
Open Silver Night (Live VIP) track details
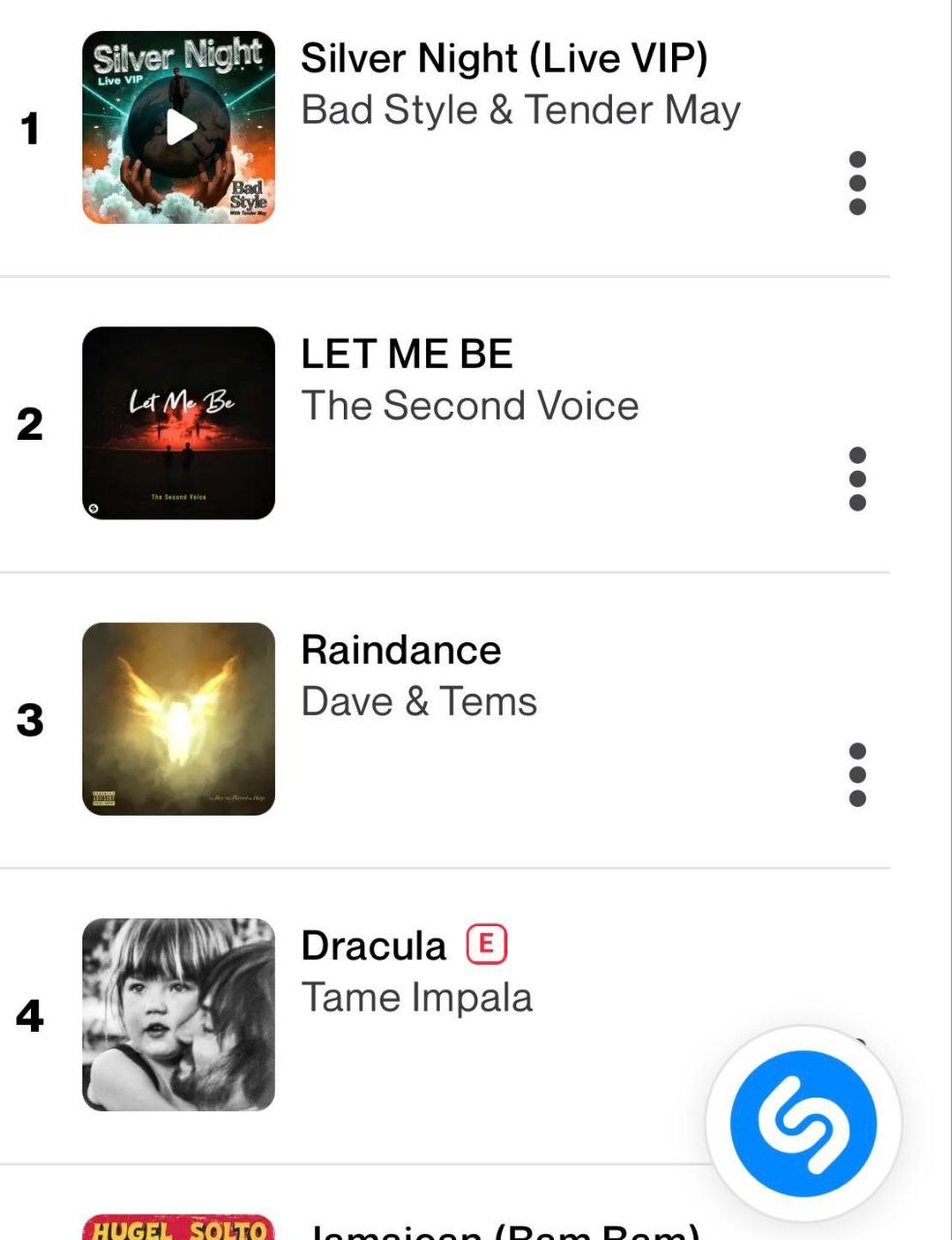click(x=504, y=84)
